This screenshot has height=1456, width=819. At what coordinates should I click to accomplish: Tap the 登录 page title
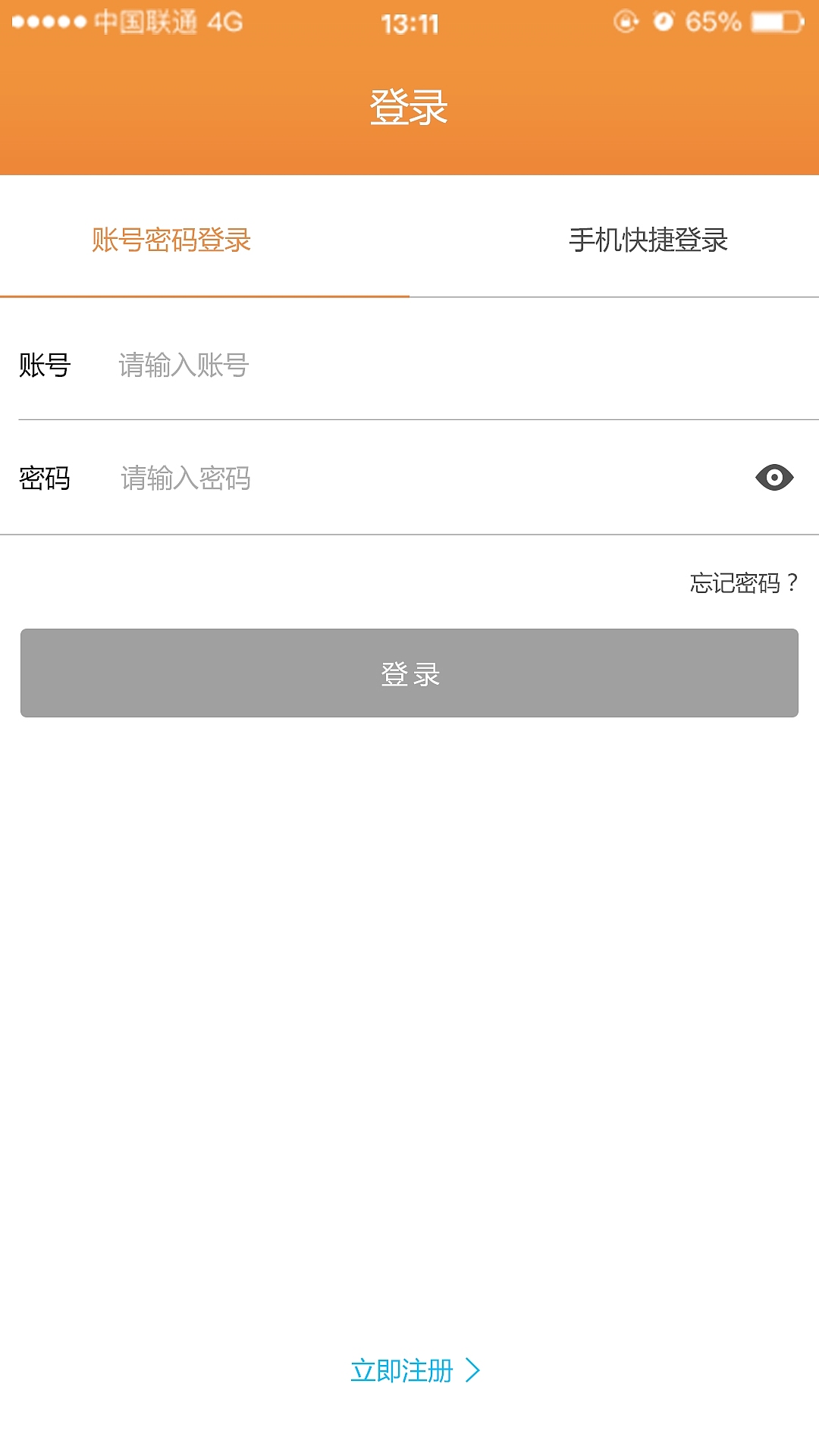pyautogui.click(x=409, y=108)
